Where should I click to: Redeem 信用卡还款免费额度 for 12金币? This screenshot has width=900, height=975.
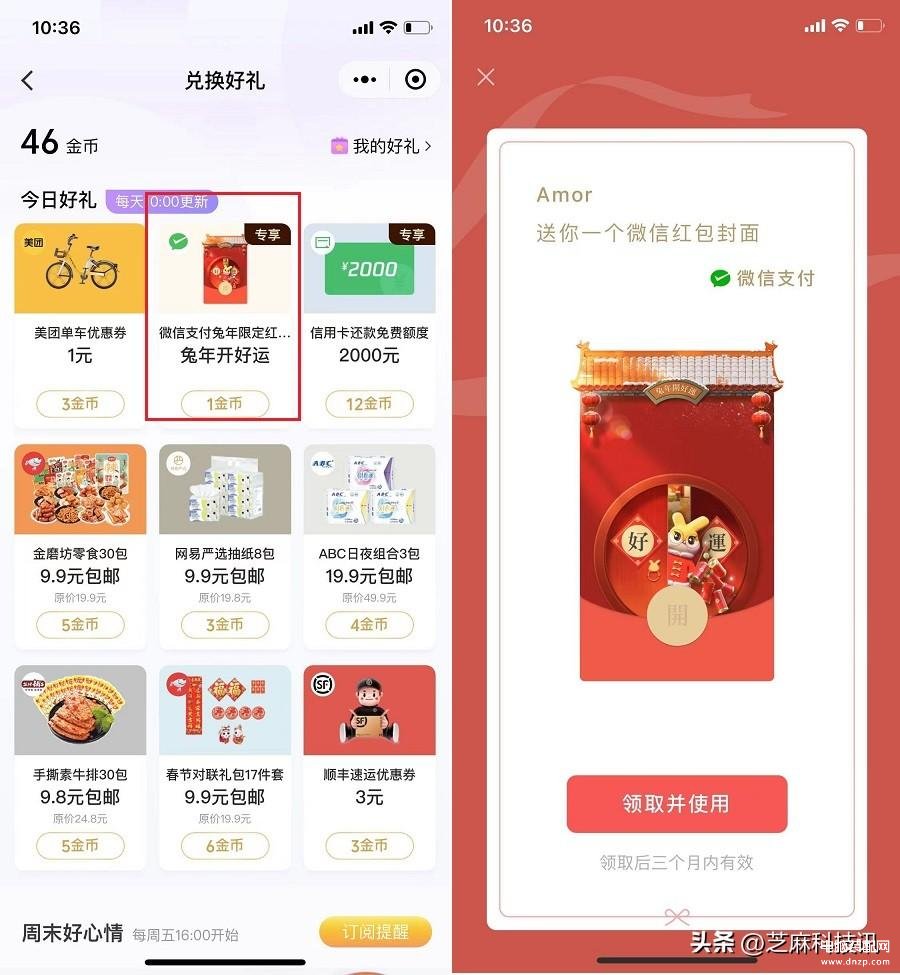(x=369, y=404)
